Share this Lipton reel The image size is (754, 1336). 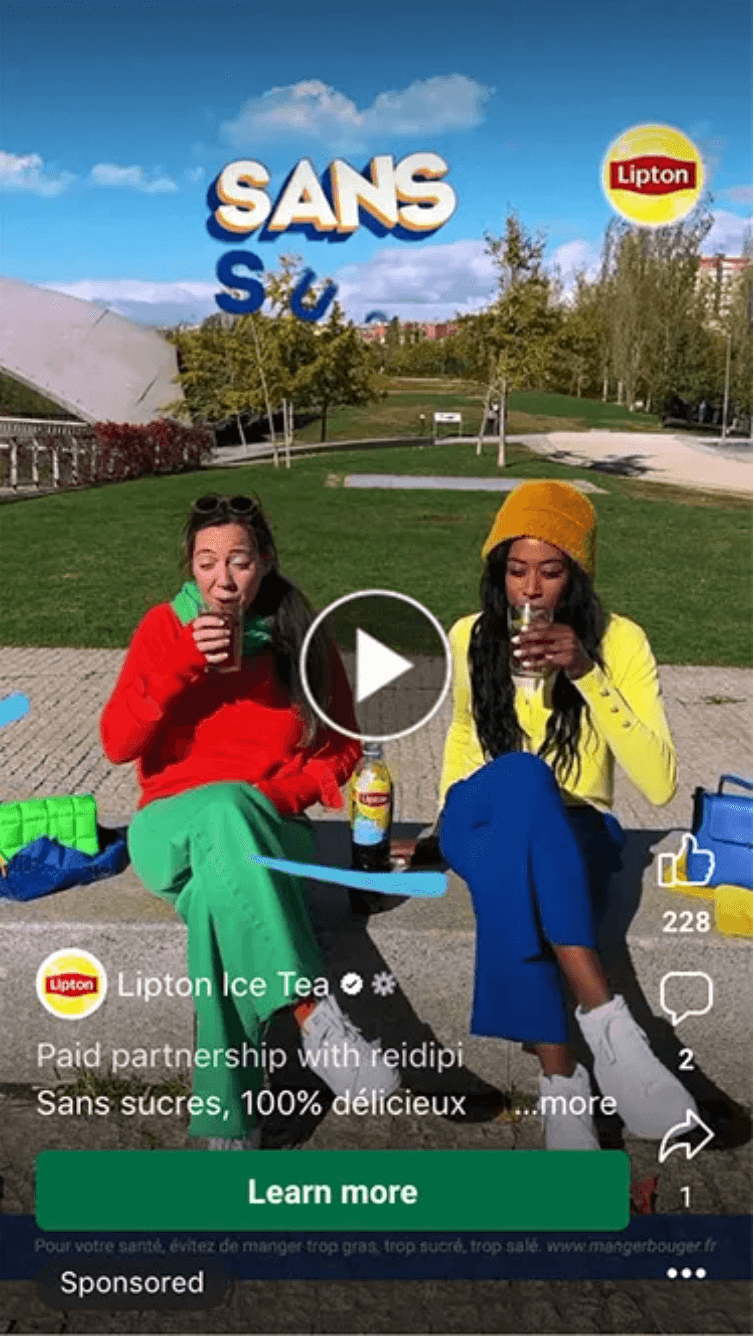point(686,1136)
